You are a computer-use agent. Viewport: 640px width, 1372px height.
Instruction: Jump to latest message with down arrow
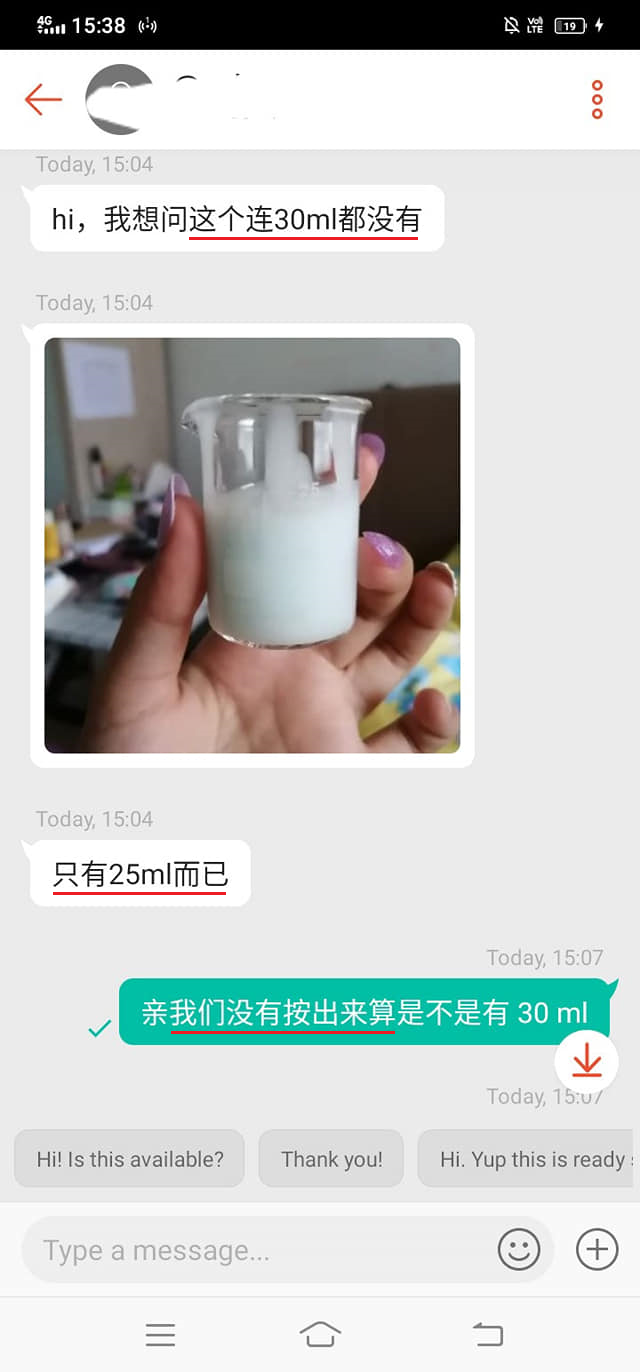[x=587, y=1062]
